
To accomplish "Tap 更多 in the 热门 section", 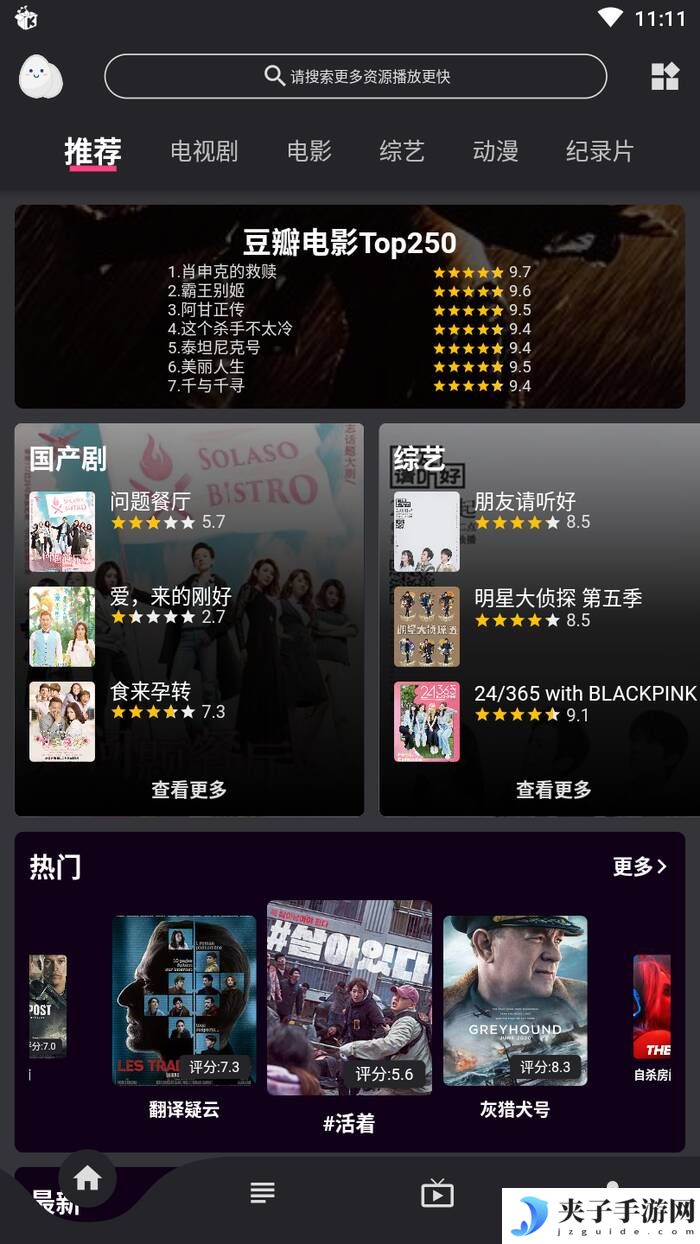I will tap(640, 866).
